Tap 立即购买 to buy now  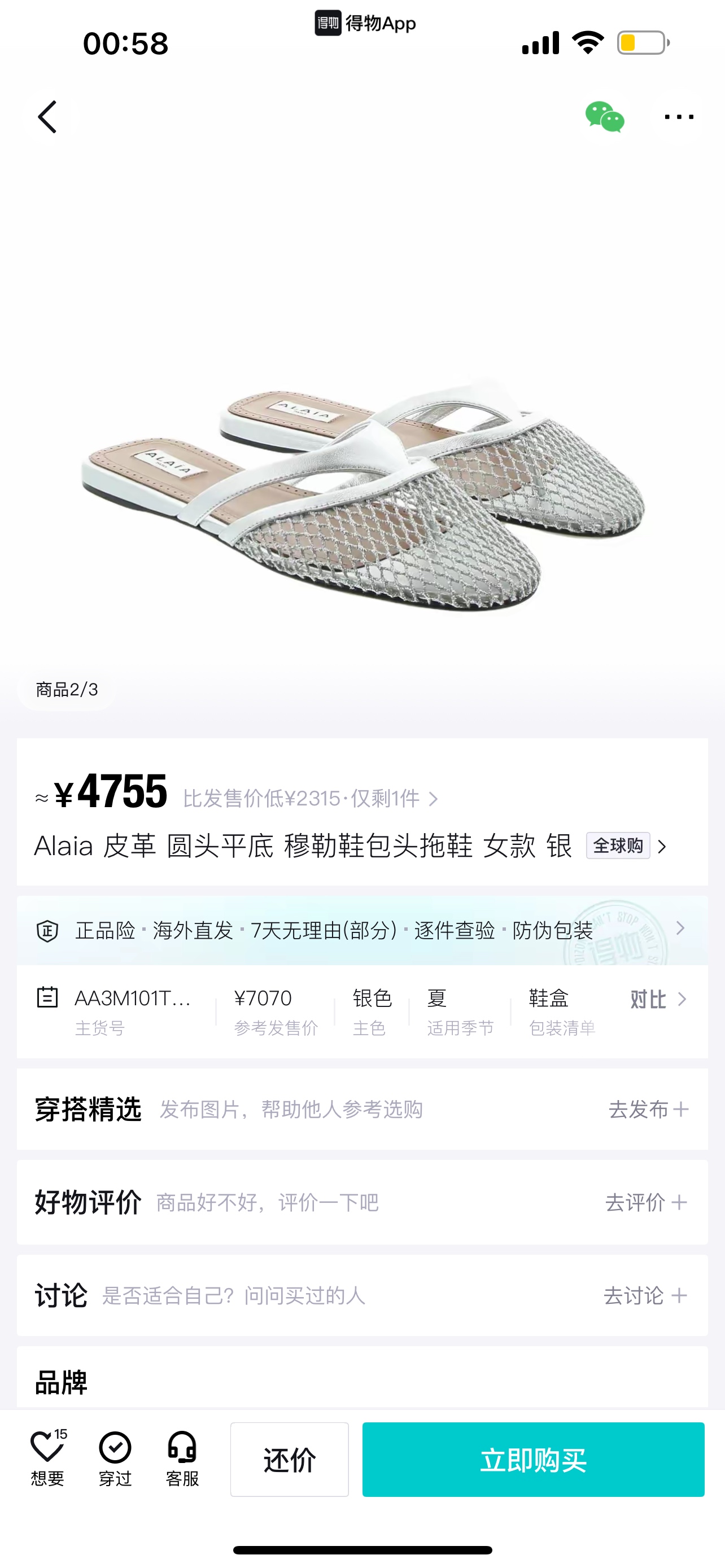[533, 1460]
